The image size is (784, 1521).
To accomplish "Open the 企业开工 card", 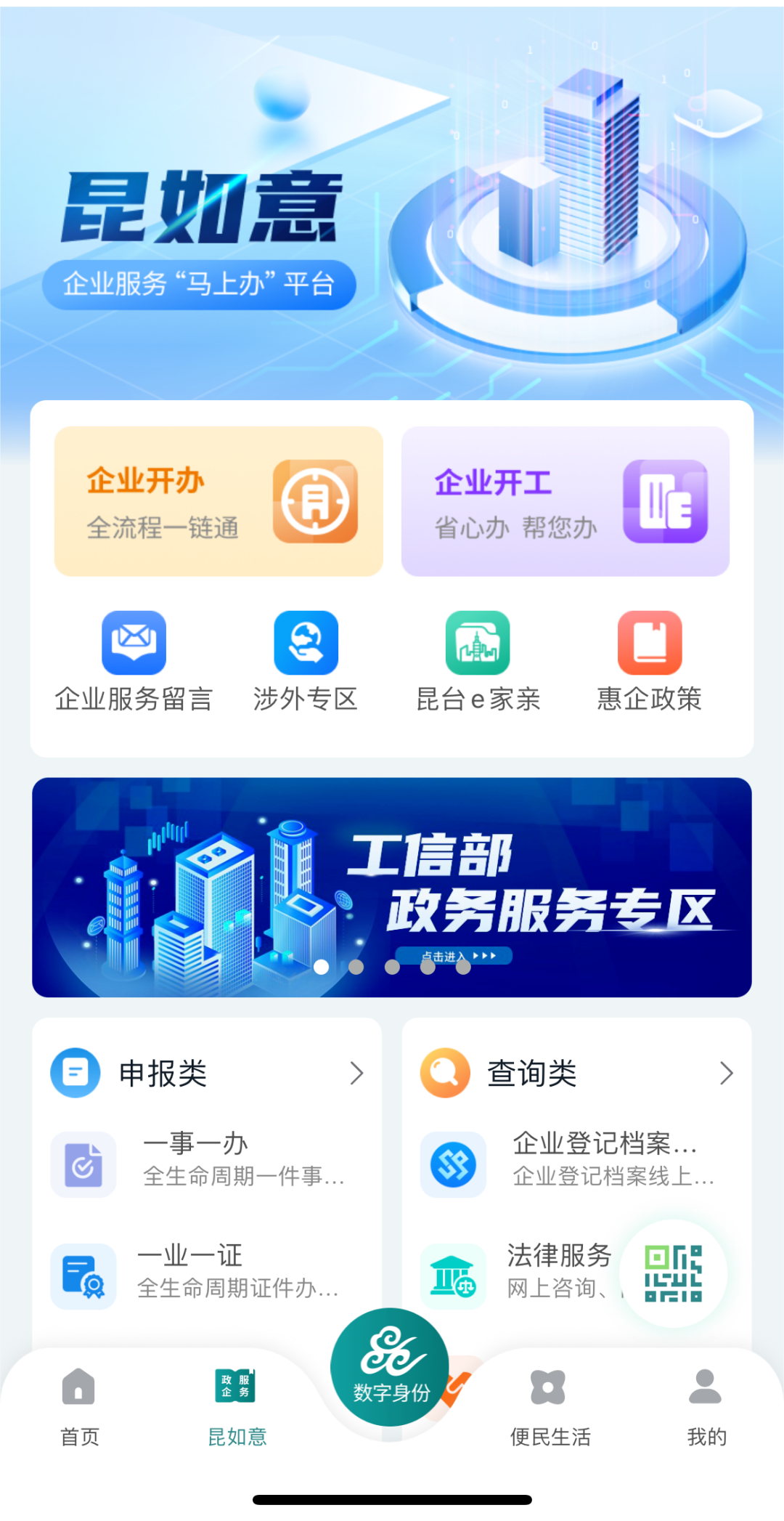I will point(565,502).
